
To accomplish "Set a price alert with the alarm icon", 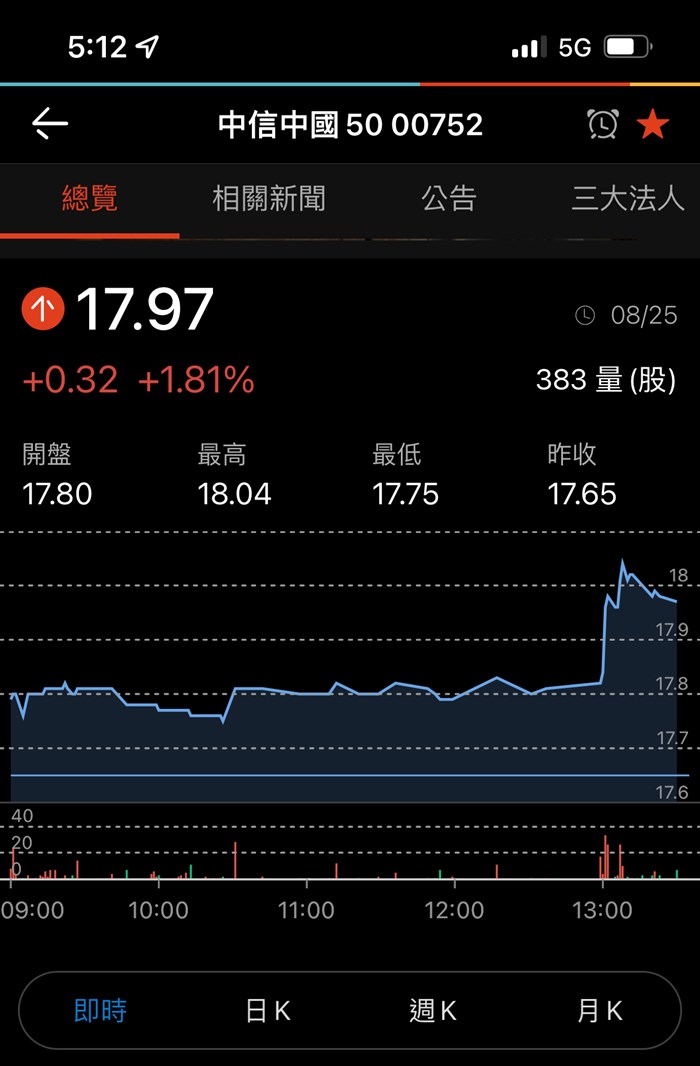I will (x=602, y=124).
